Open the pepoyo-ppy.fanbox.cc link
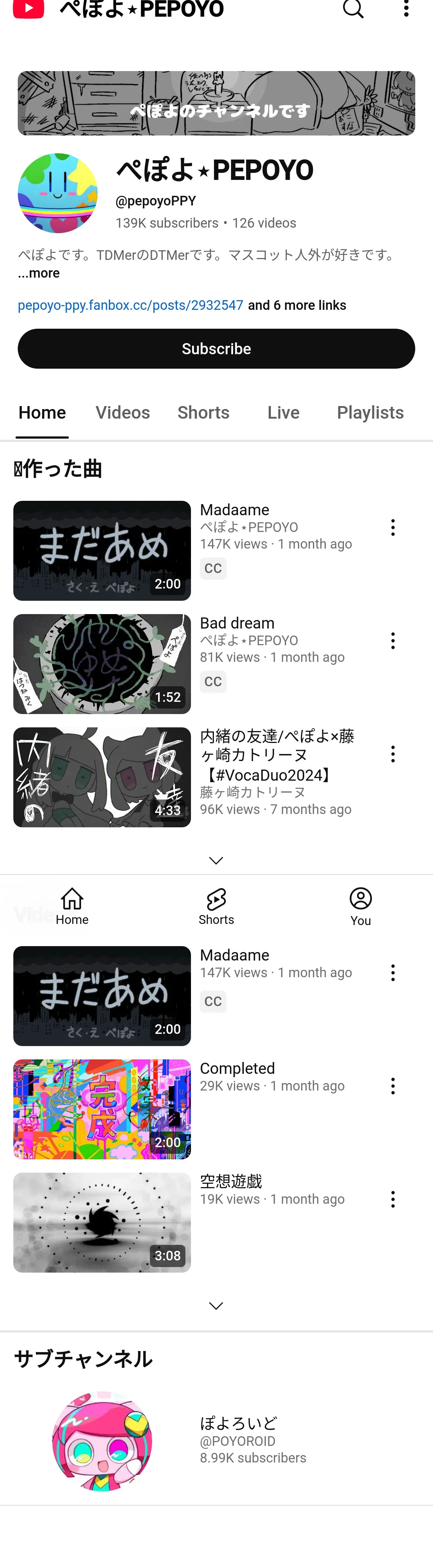This screenshot has height=1568, width=433. tap(130, 305)
